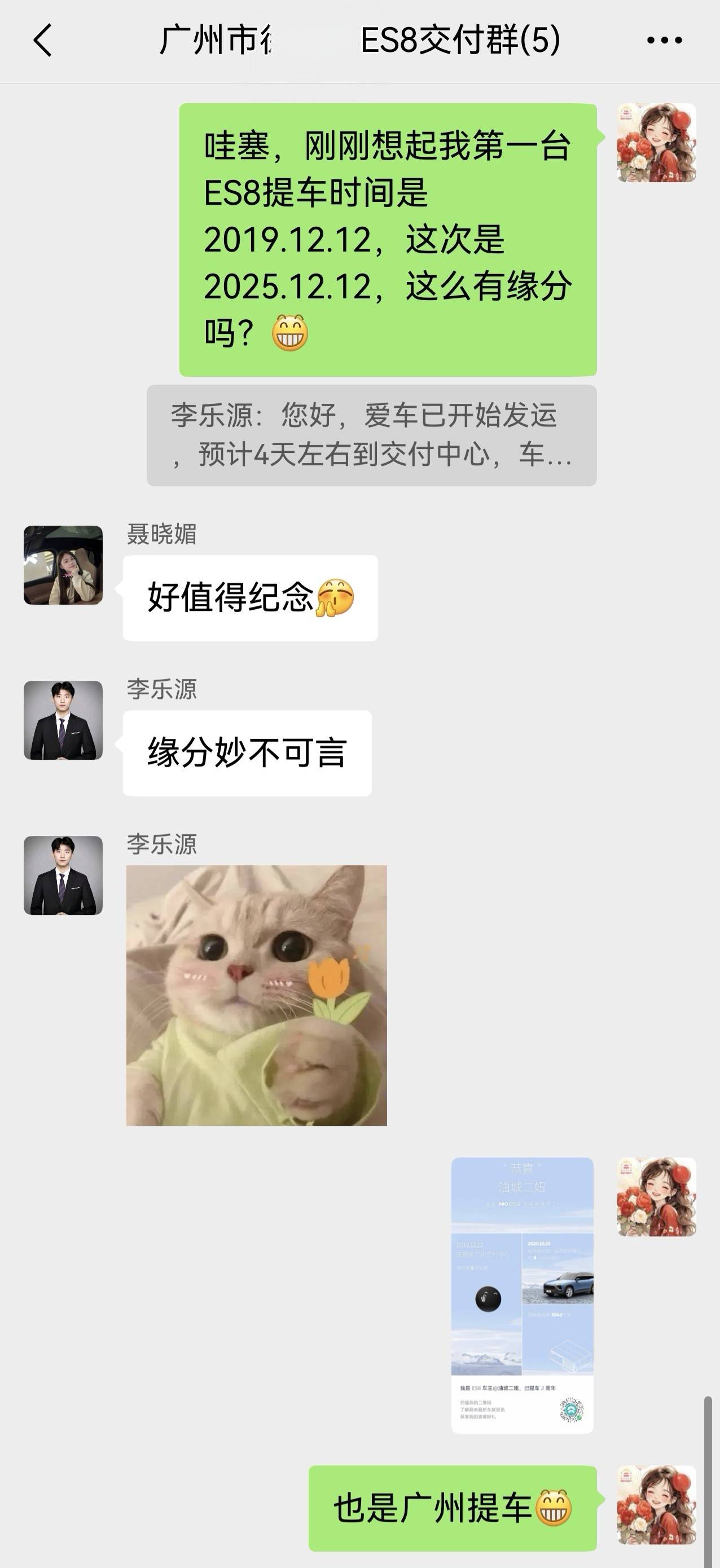Viewport: 720px width, 1568px height.
Task: Open the chat's three-dot menu
Action: [x=664, y=41]
